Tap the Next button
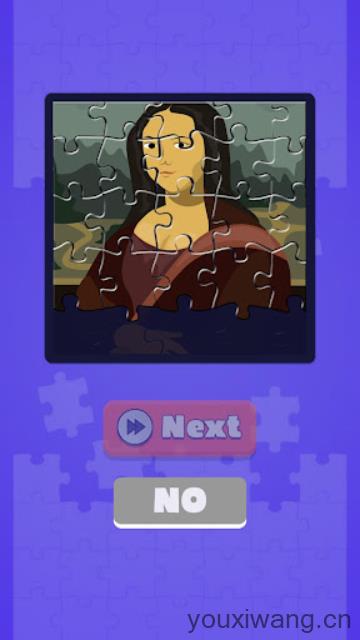 (180, 428)
